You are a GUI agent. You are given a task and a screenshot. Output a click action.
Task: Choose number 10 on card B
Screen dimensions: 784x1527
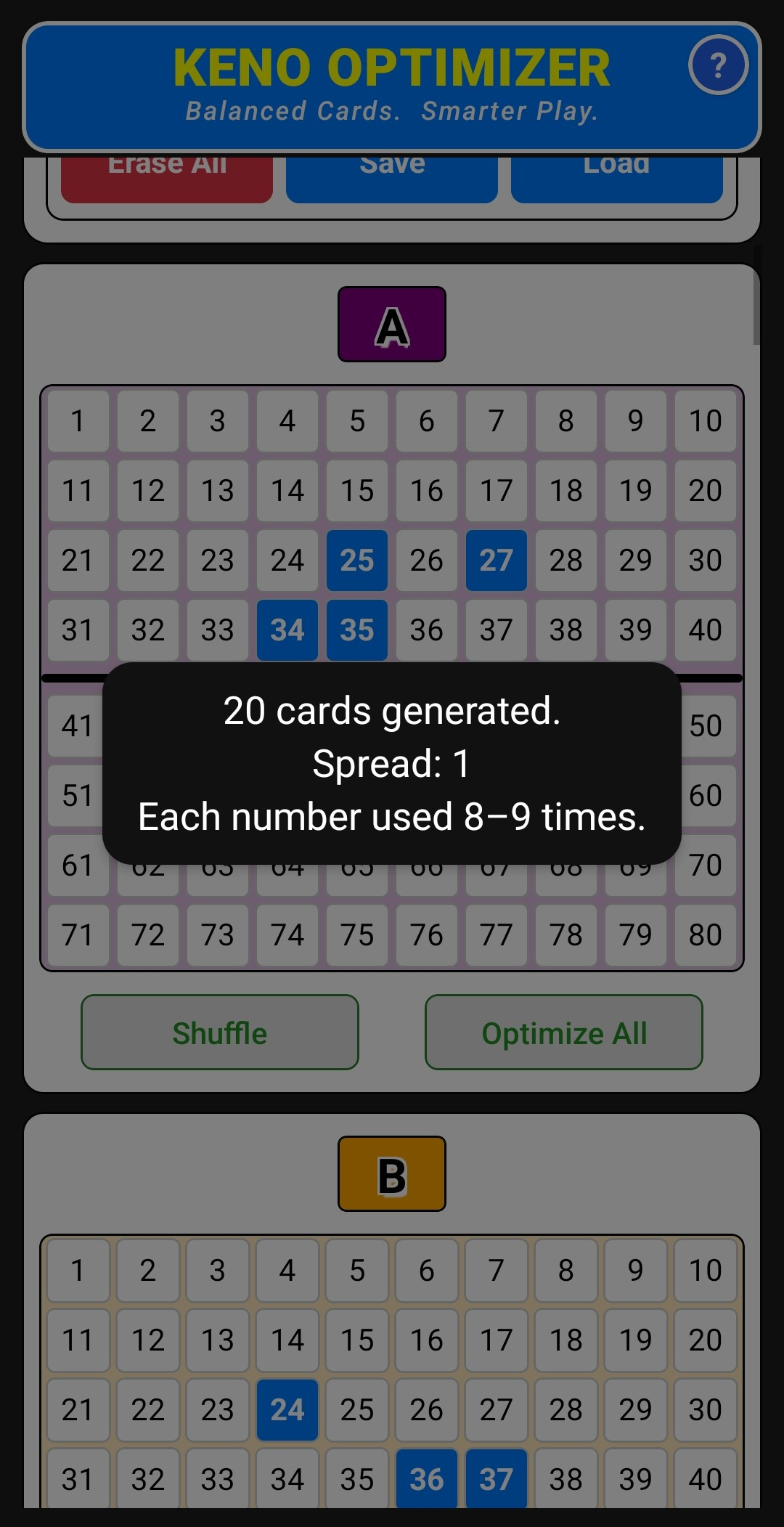(x=705, y=1270)
